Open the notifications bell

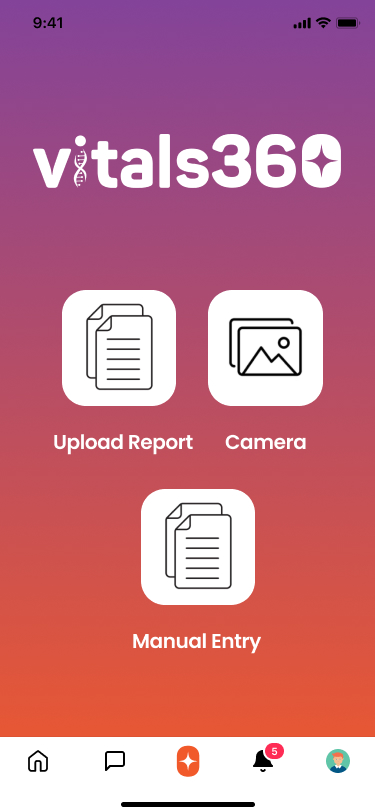point(263,761)
